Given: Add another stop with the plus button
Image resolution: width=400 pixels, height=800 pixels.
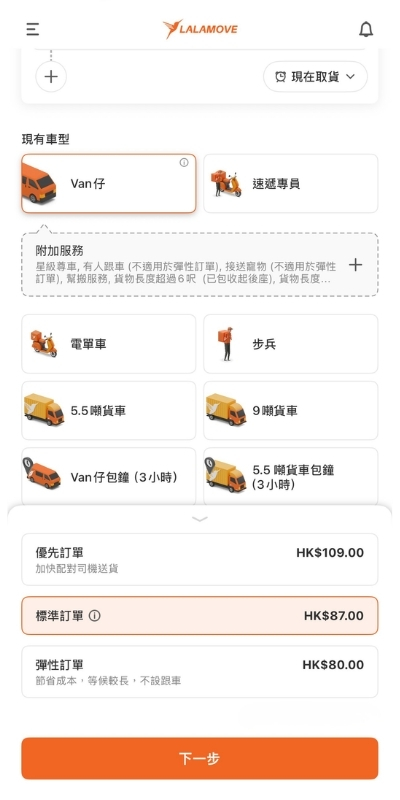Looking at the screenshot, I should [51, 77].
